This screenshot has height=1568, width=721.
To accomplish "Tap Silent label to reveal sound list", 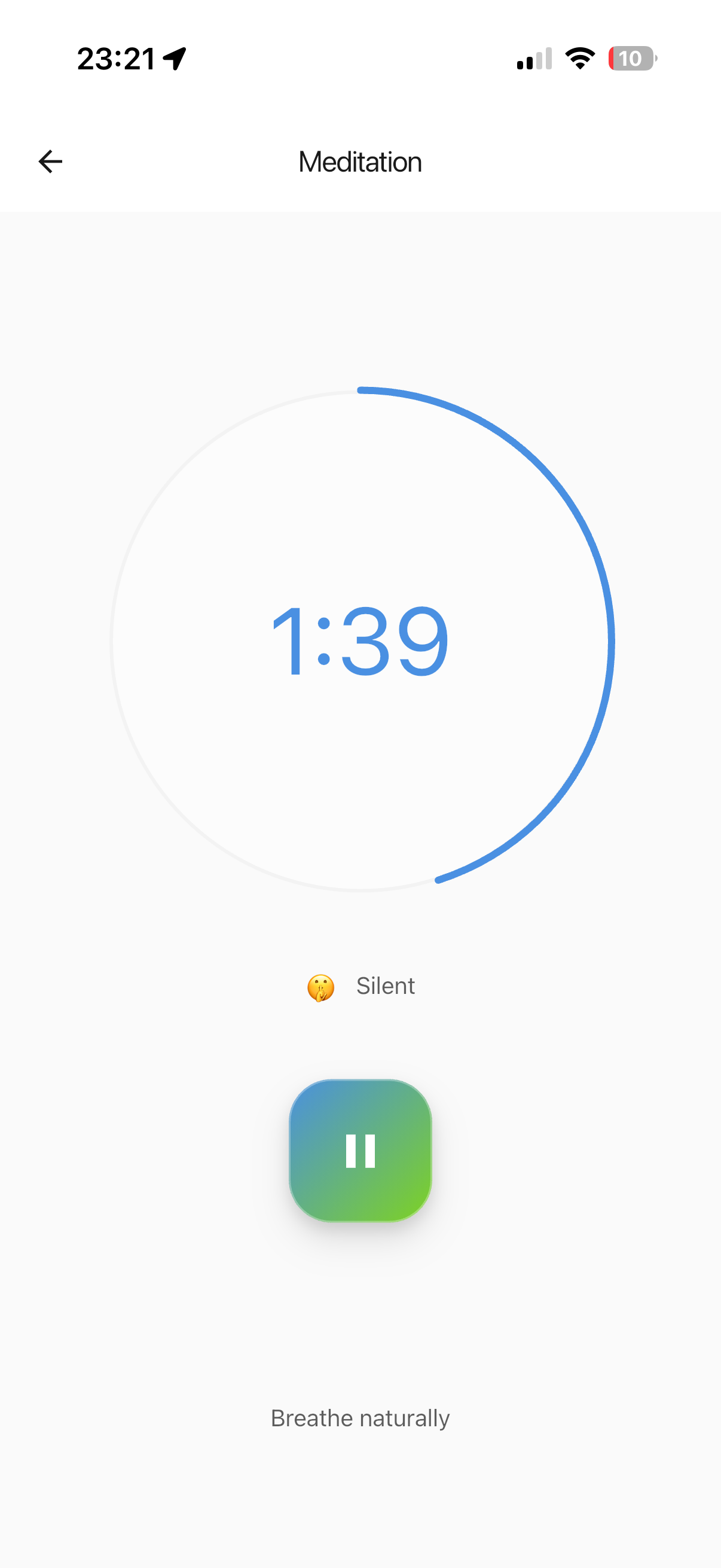I will [385, 985].
